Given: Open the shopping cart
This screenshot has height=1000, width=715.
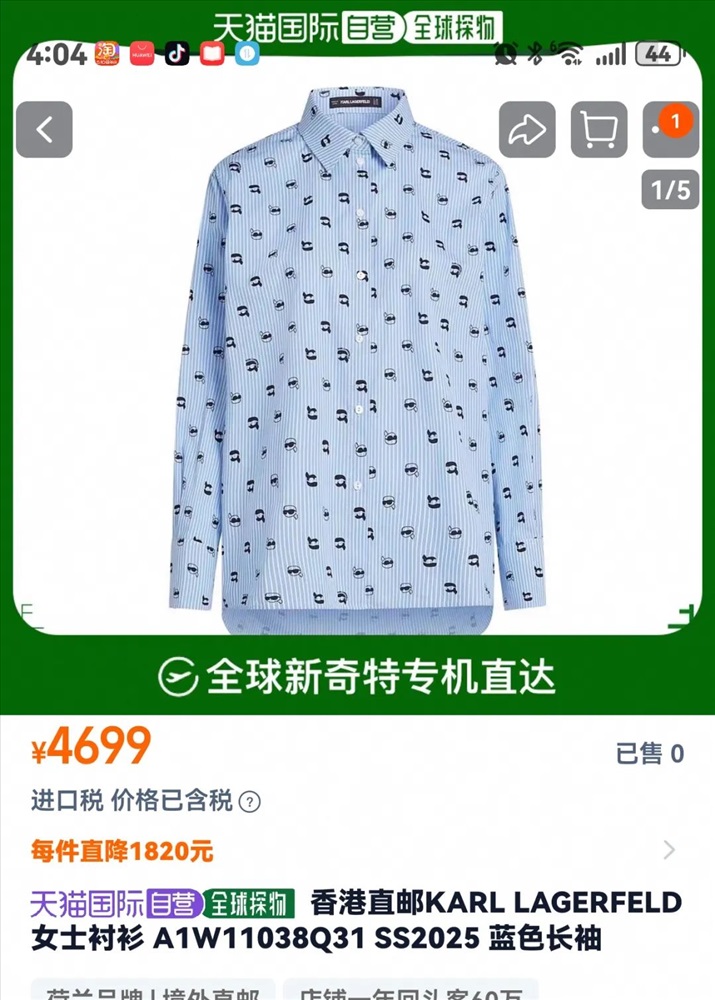Looking at the screenshot, I should 599,130.
